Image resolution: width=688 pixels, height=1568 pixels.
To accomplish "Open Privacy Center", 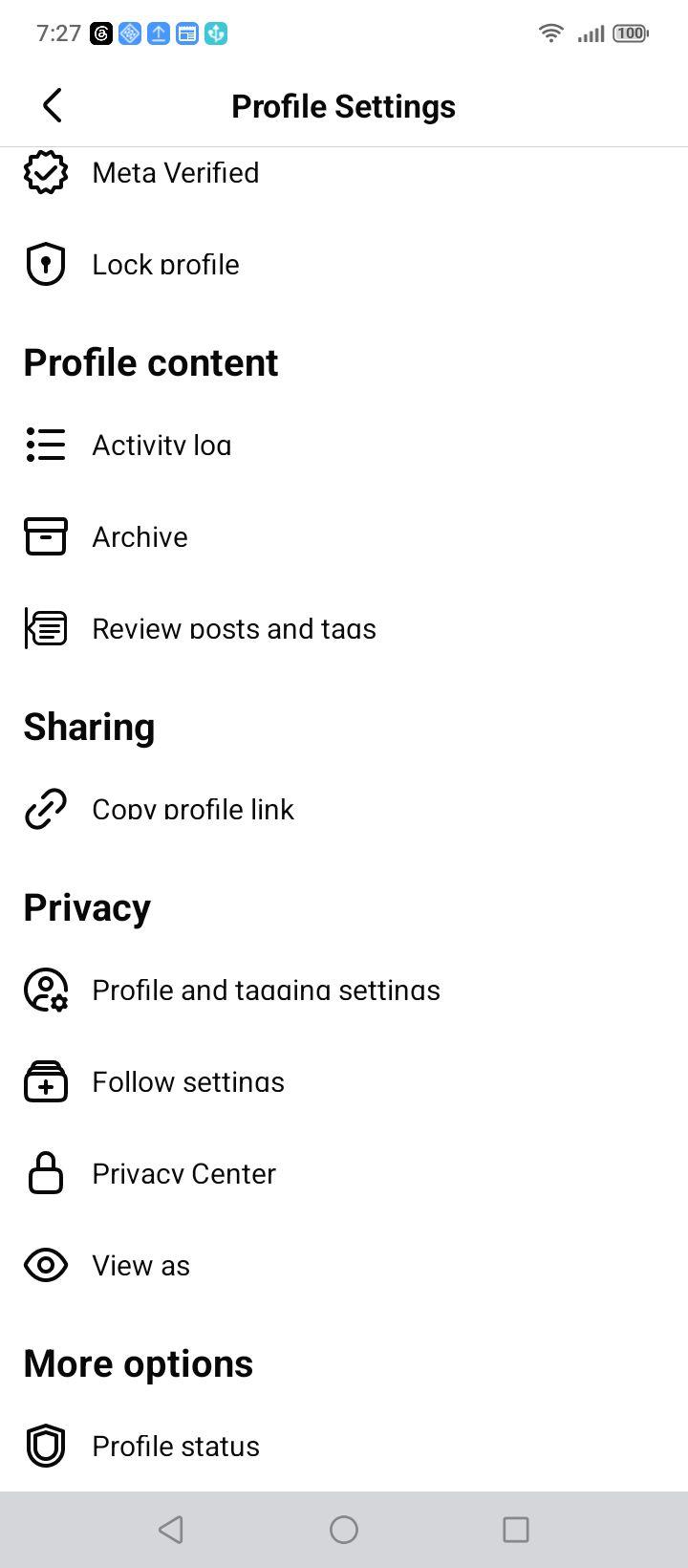I will 344,1174.
